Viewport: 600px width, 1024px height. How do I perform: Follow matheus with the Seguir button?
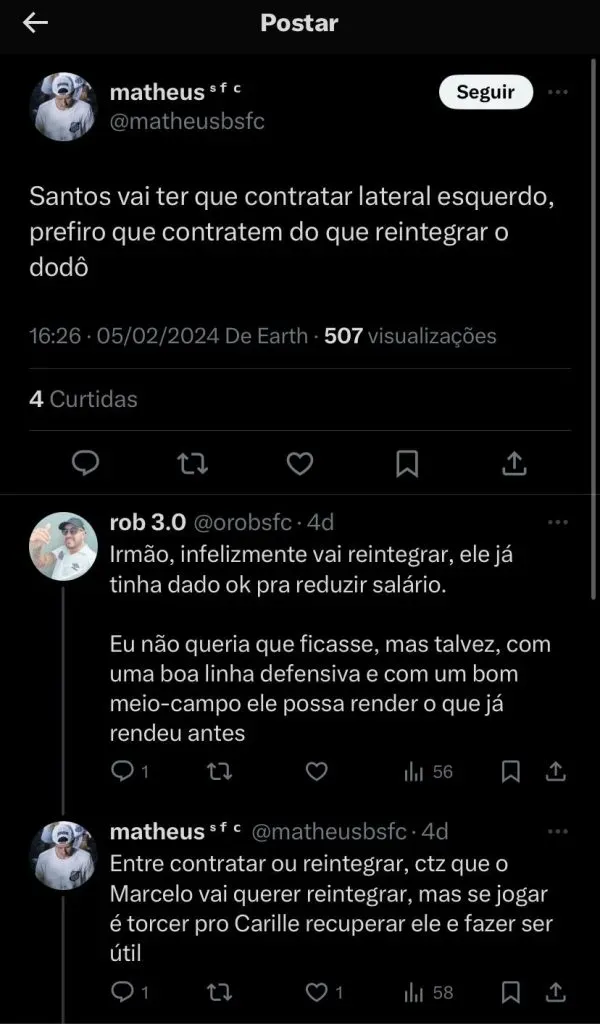(x=486, y=92)
